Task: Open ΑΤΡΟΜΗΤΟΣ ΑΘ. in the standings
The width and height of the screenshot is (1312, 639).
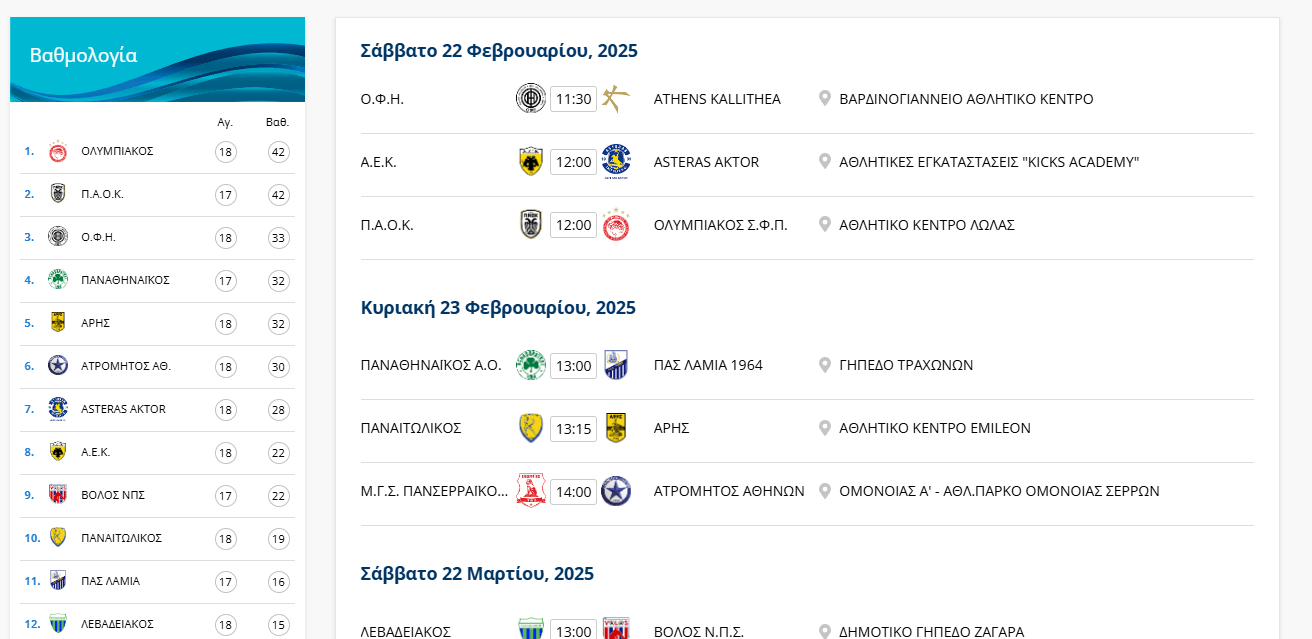Action: click(125, 366)
